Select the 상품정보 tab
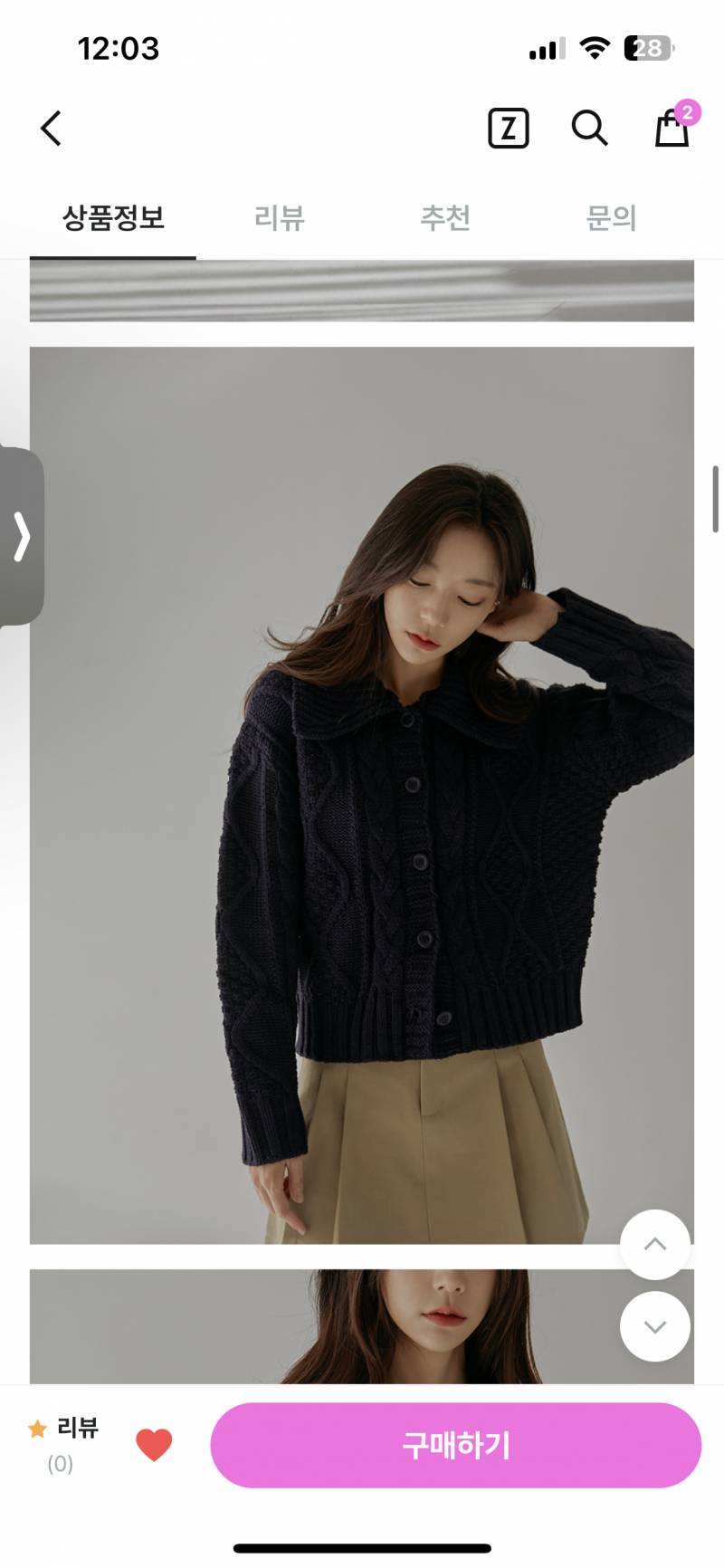This screenshot has height=1568, width=724. point(113,218)
